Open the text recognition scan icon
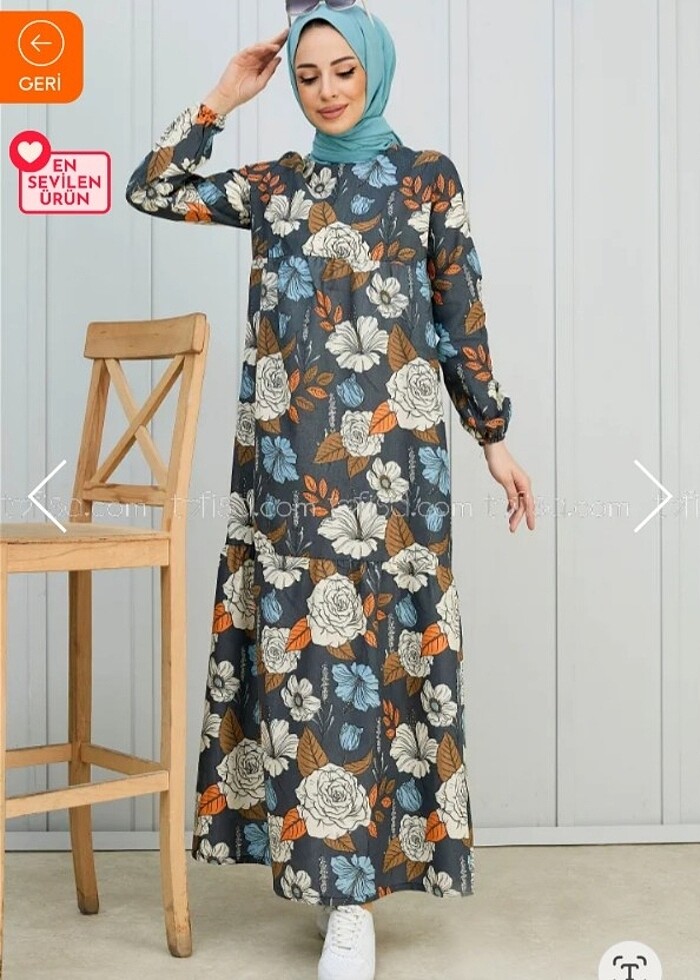Screen dimensions: 700x980 coord(630,964)
